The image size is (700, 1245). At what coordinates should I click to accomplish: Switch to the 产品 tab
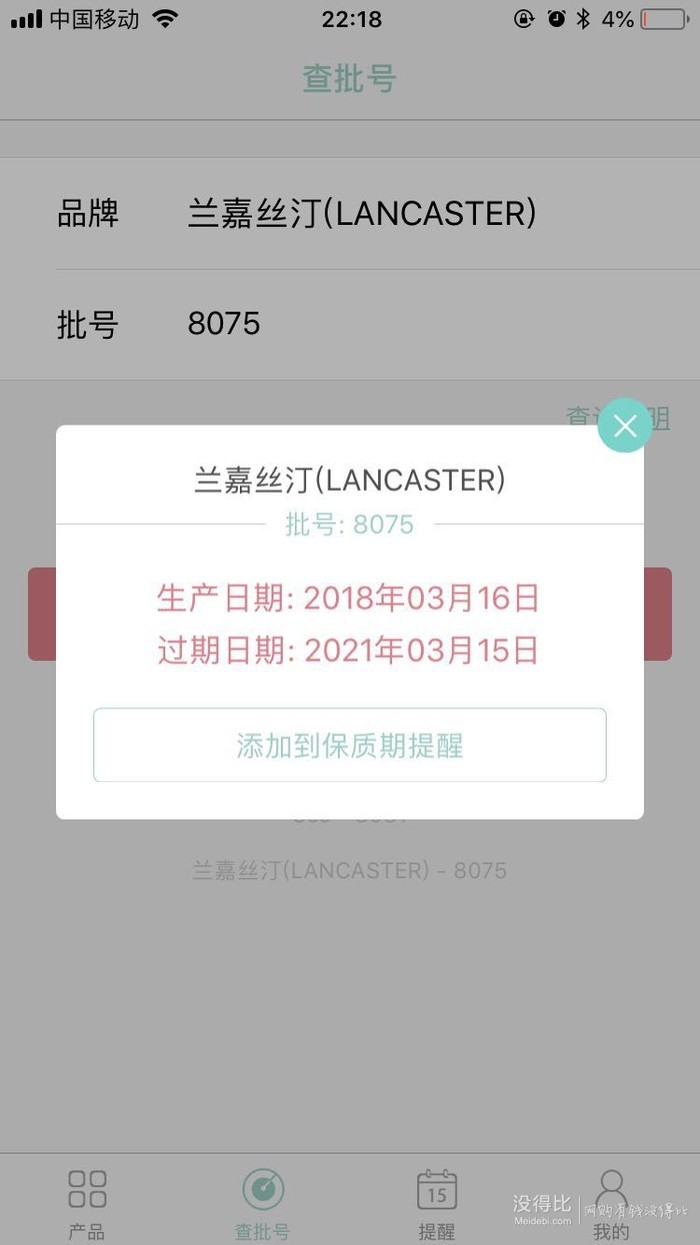coord(87,1203)
